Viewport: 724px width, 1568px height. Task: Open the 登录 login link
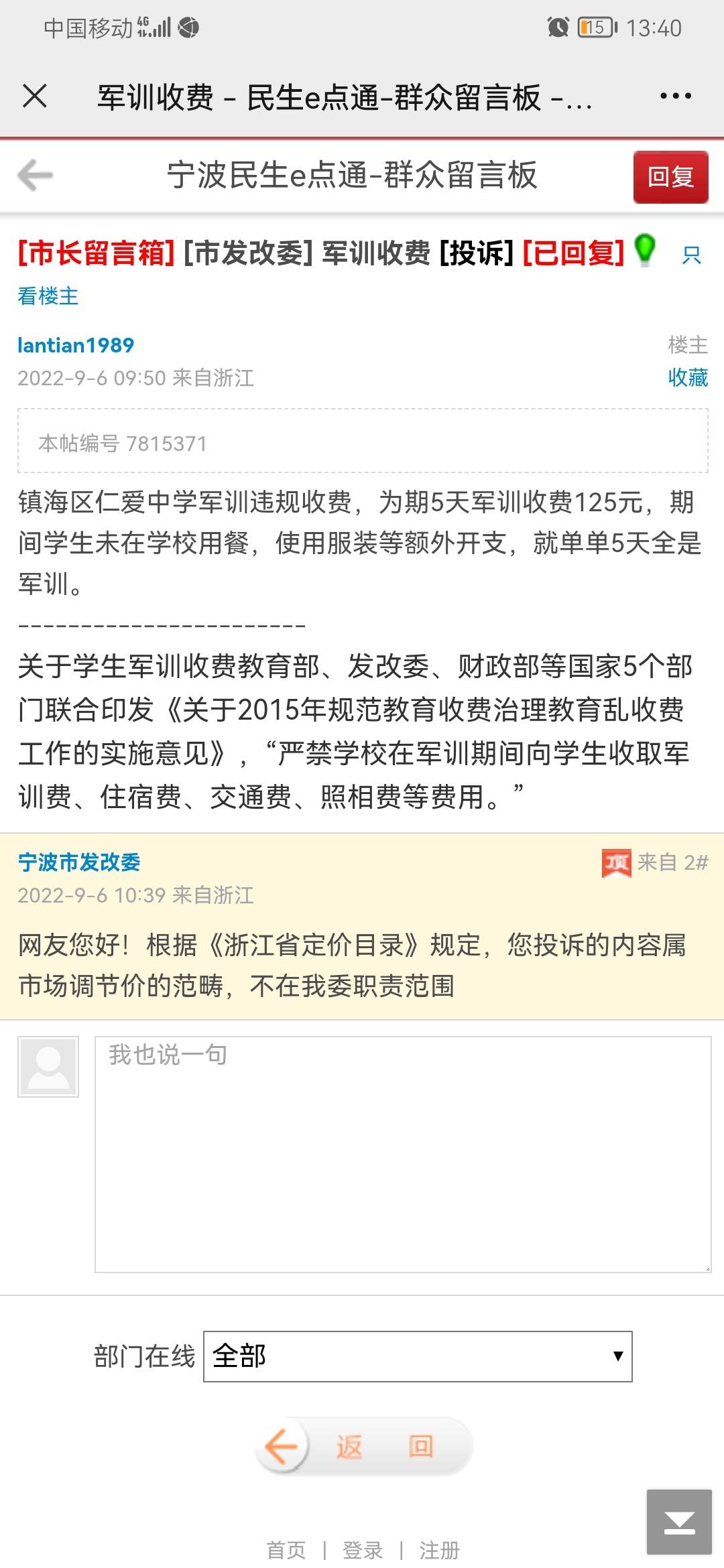click(x=363, y=1549)
